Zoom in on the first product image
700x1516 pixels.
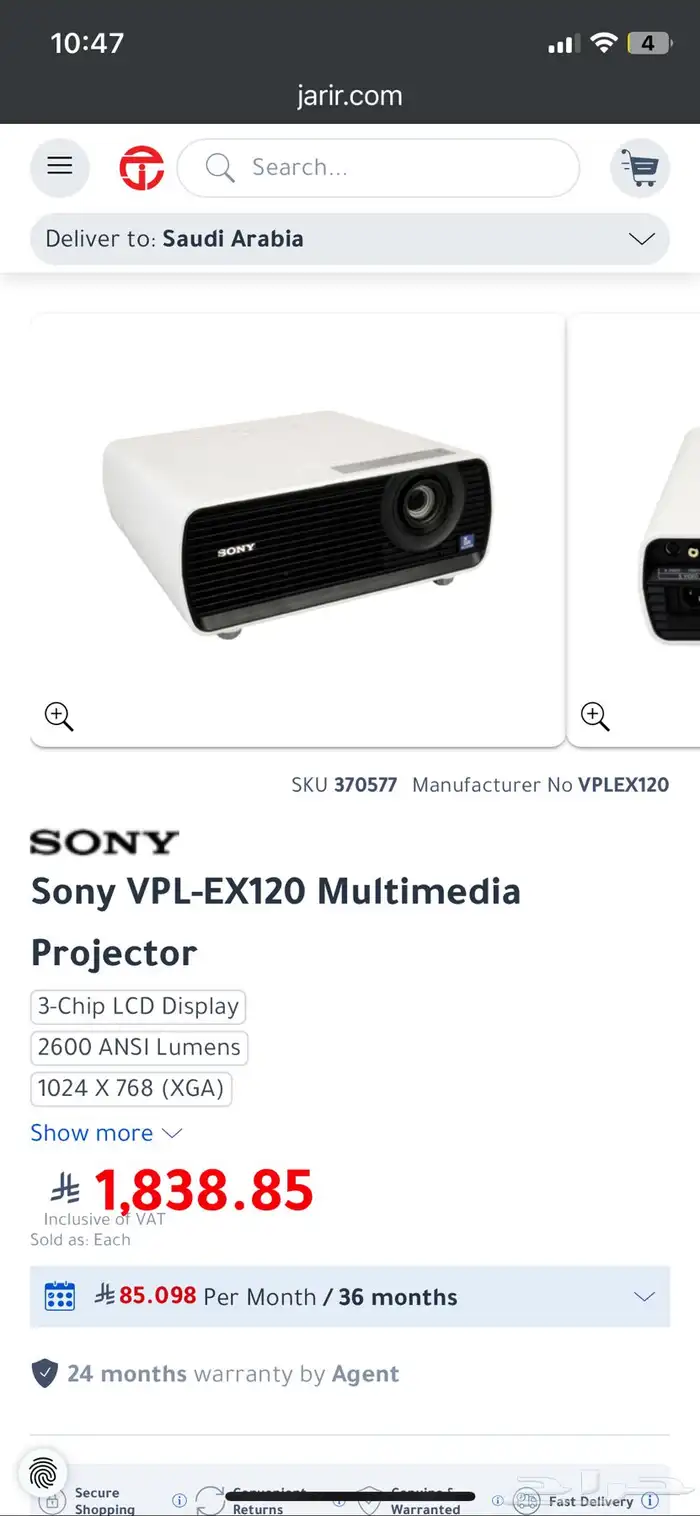pyautogui.click(x=59, y=716)
